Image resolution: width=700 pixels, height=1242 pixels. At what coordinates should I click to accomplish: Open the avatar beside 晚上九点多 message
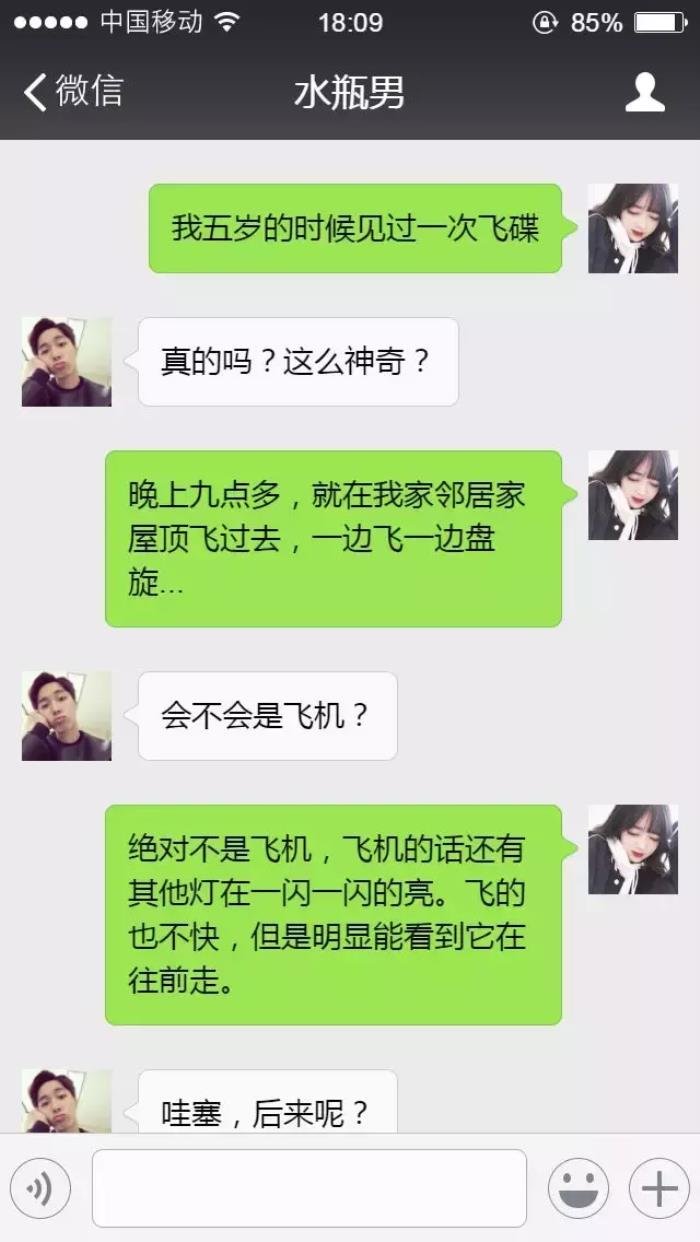pos(632,495)
